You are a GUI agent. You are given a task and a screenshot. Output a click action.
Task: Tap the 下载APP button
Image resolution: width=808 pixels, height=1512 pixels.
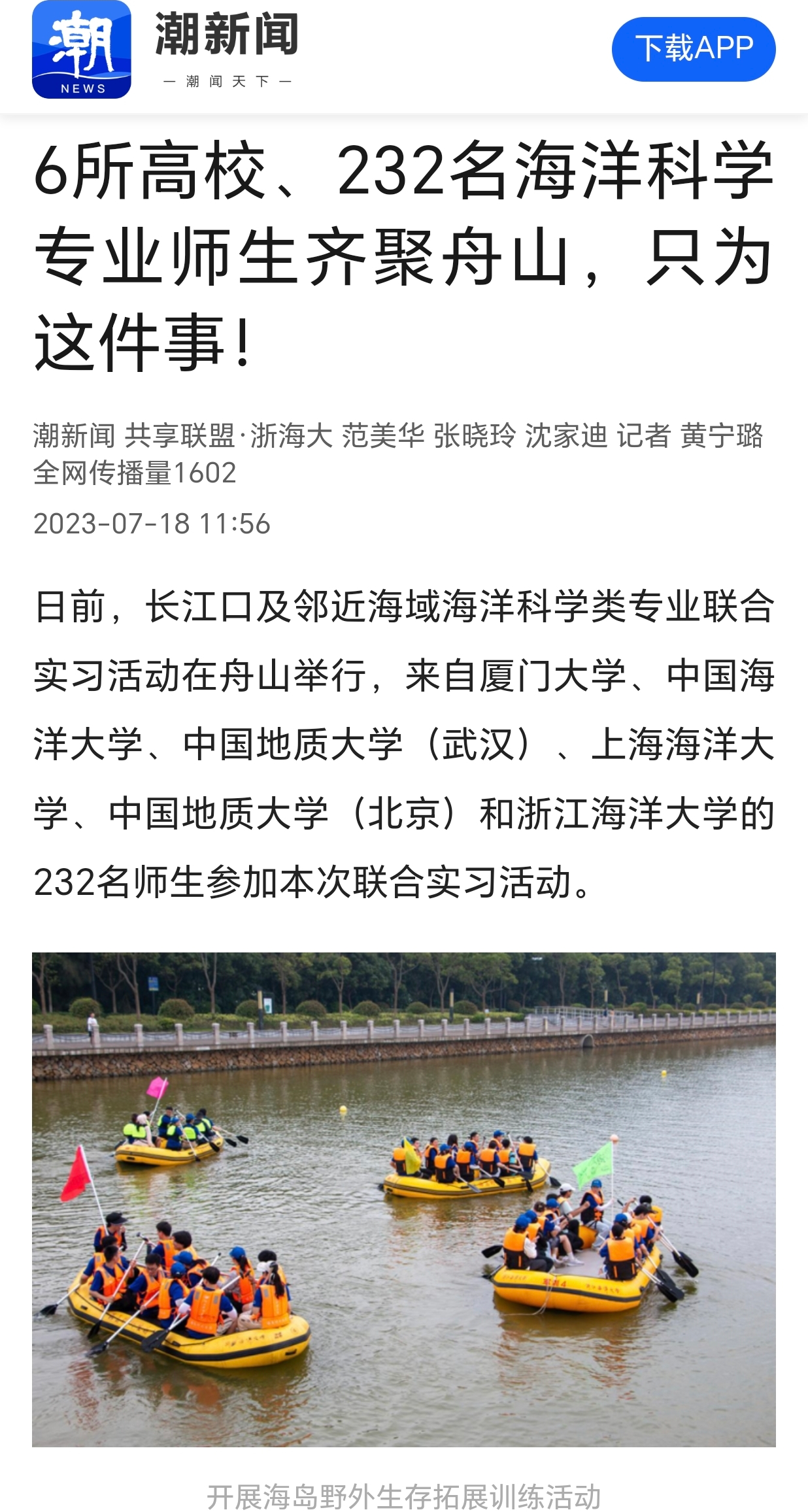pos(693,49)
